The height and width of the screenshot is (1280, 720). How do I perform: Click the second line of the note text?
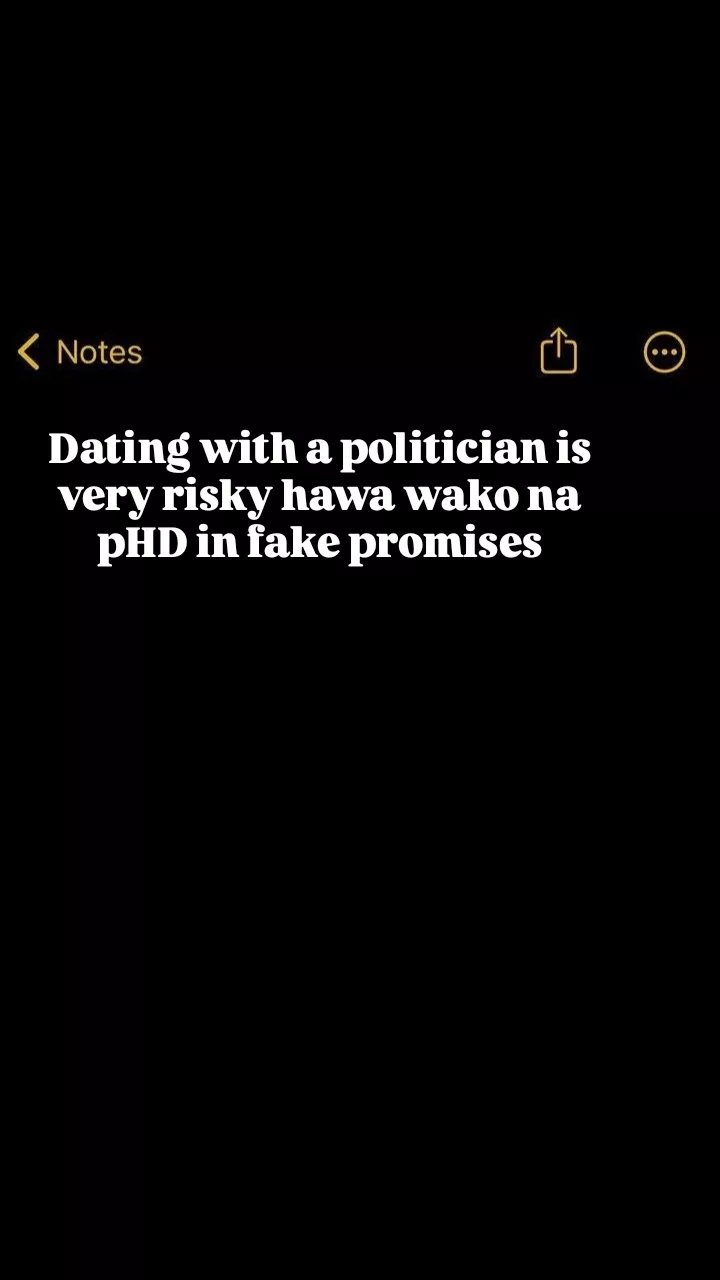[x=320, y=495]
